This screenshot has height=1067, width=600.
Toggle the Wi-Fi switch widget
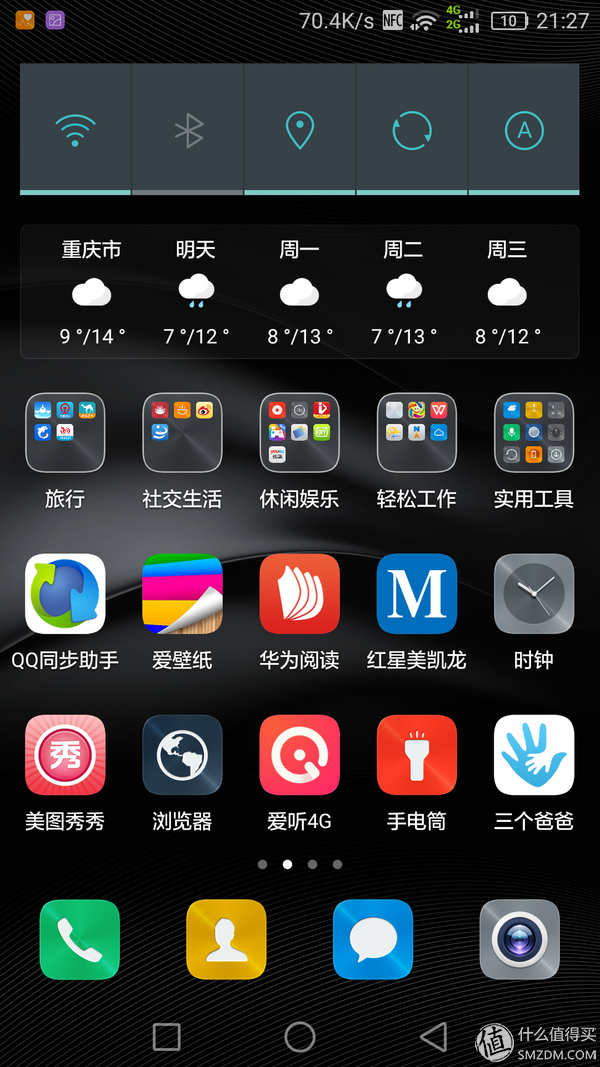tap(75, 130)
